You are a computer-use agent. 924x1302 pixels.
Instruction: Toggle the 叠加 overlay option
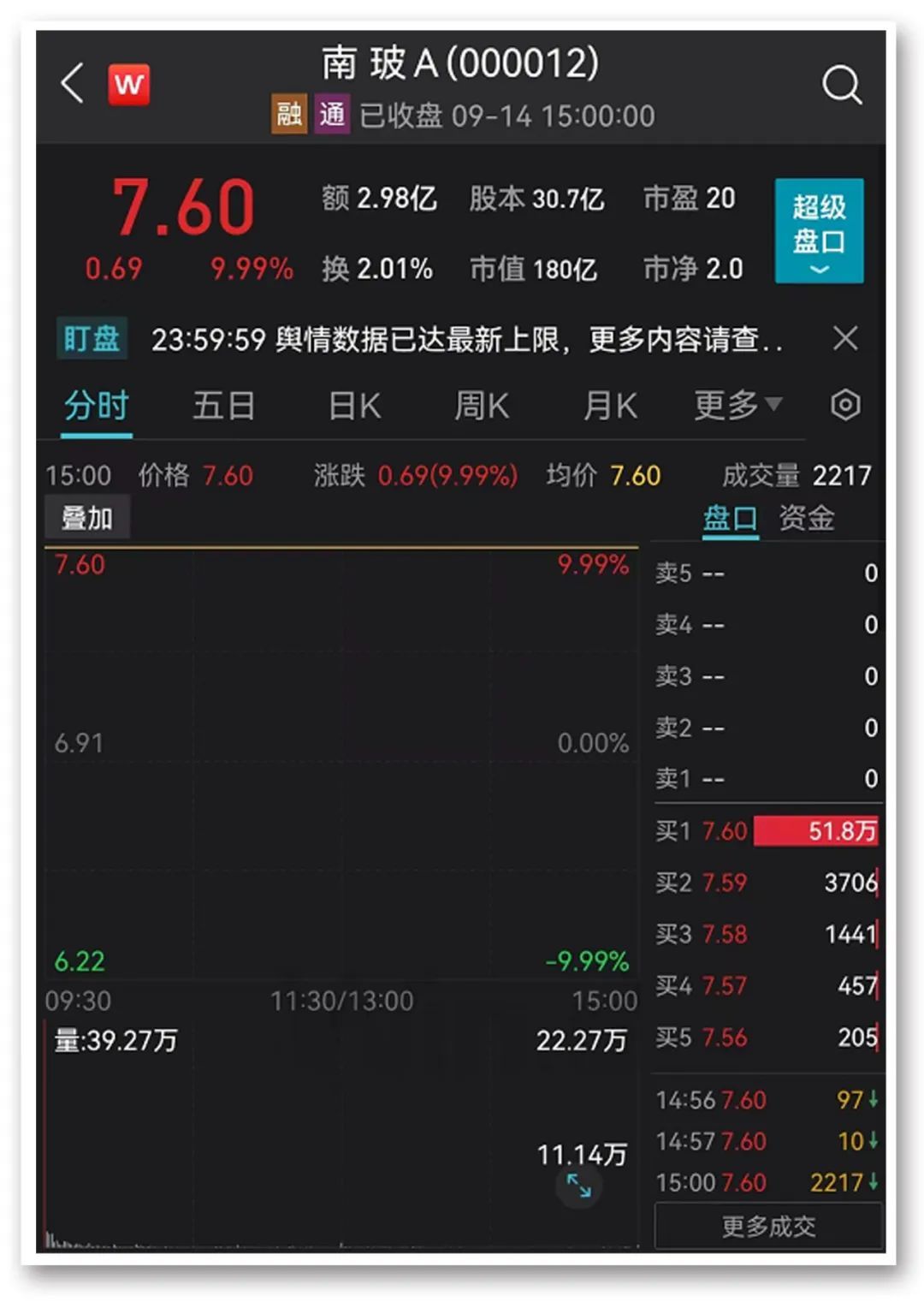click(86, 517)
